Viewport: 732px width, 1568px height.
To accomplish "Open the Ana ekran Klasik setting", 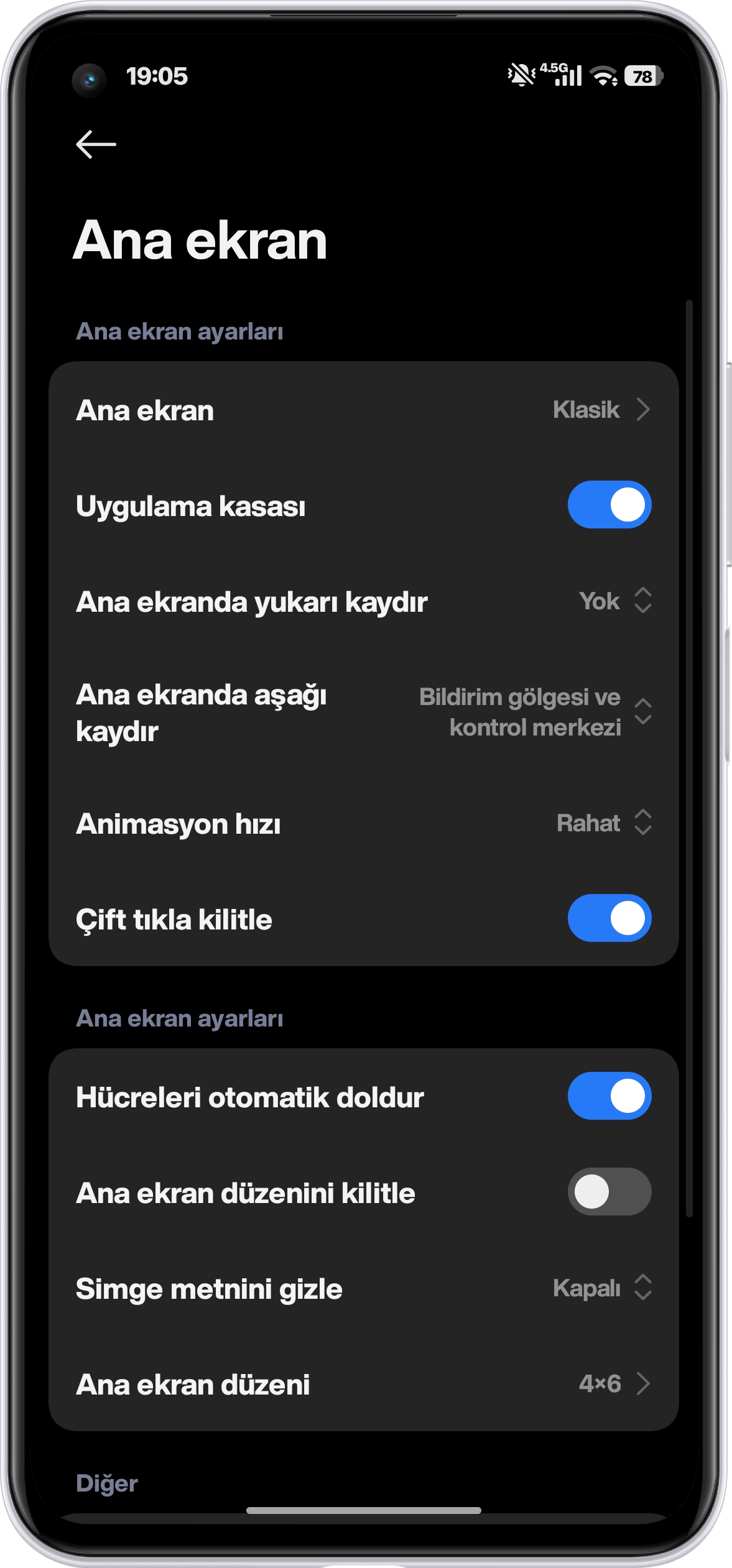I will click(x=363, y=410).
